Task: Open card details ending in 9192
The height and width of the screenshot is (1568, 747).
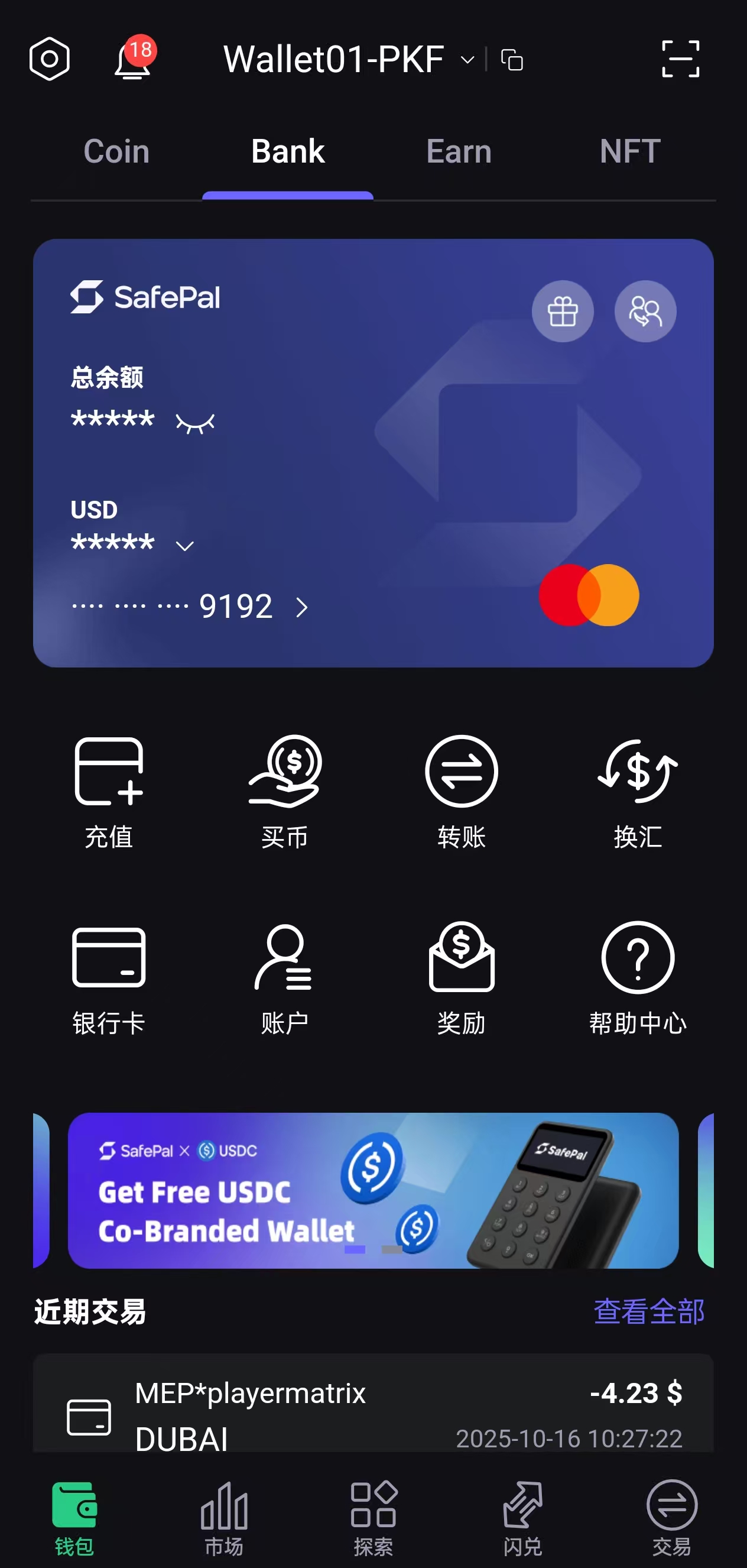Action: tap(302, 607)
